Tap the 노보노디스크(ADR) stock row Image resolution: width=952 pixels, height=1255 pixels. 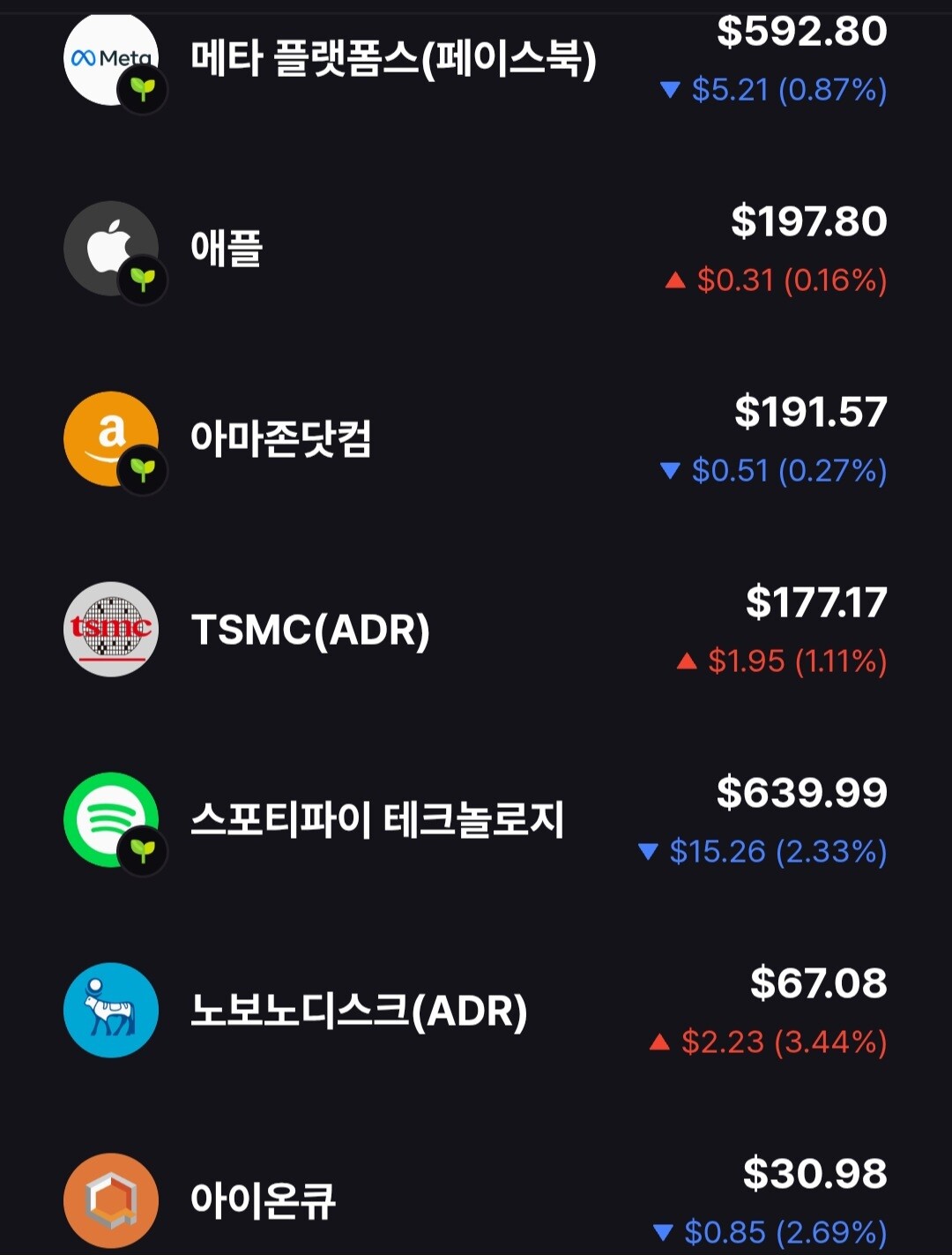tap(476, 1012)
